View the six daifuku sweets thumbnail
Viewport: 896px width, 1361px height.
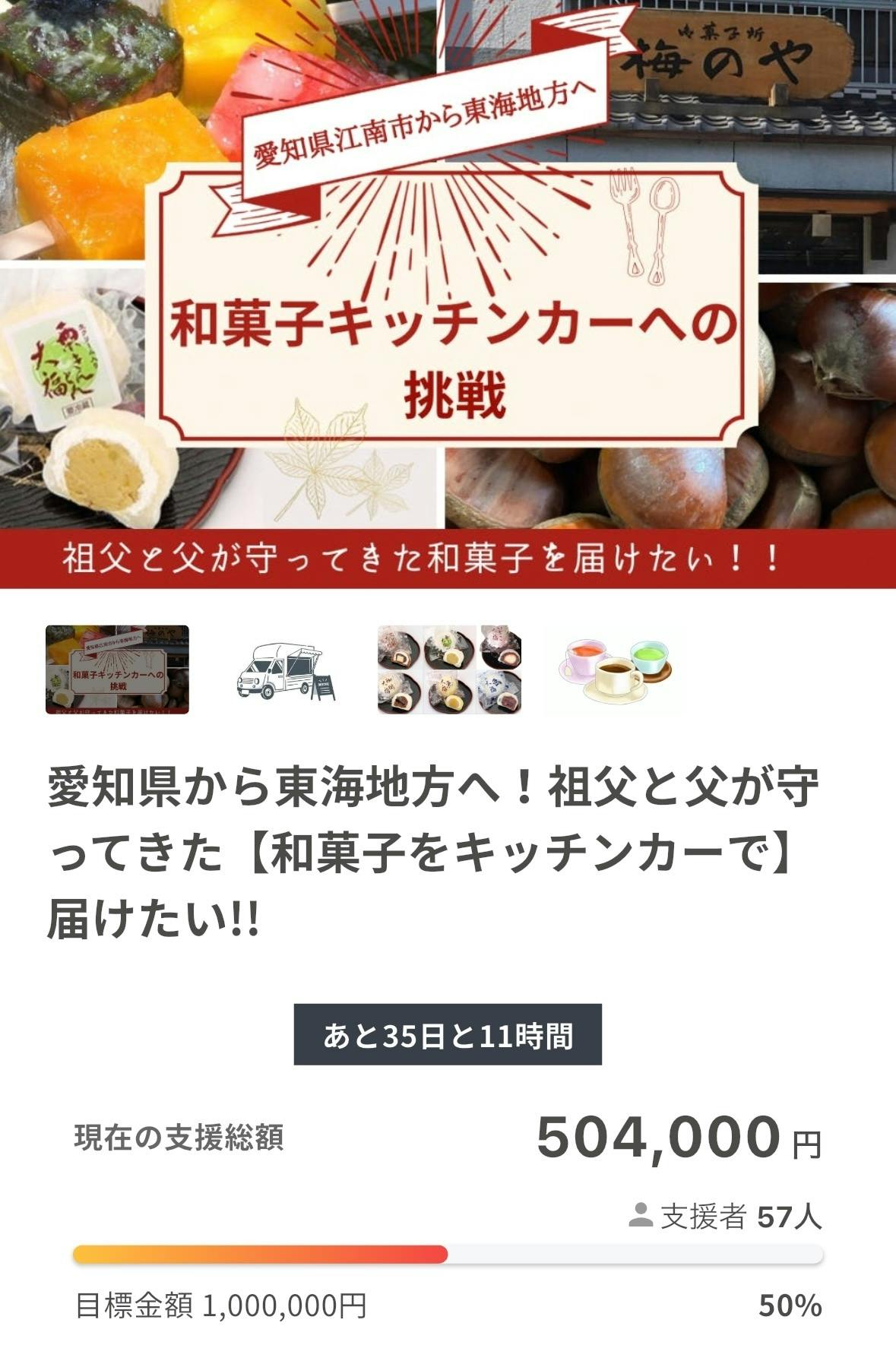click(x=449, y=669)
